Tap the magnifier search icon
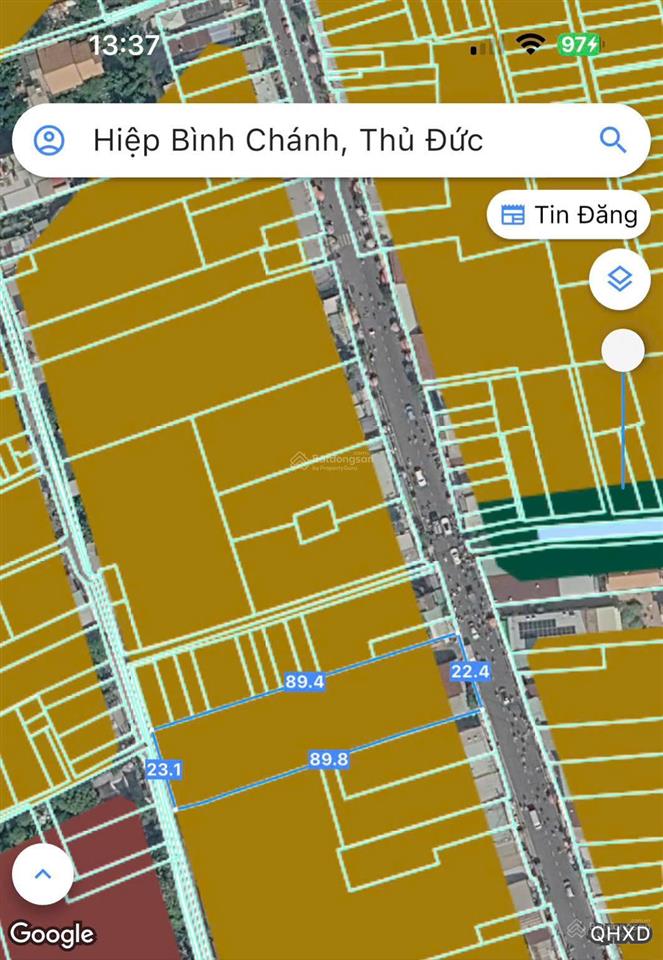 [x=612, y=140]
